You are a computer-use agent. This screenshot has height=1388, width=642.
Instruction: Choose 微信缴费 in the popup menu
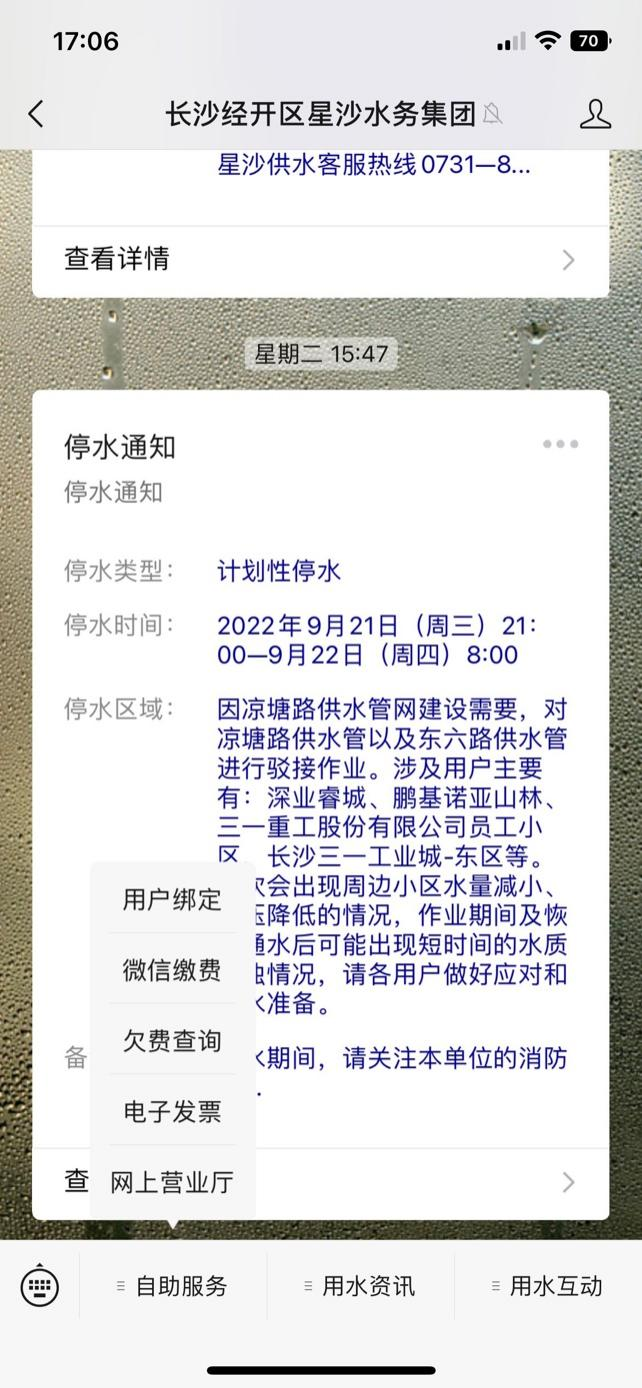point(172,970)
